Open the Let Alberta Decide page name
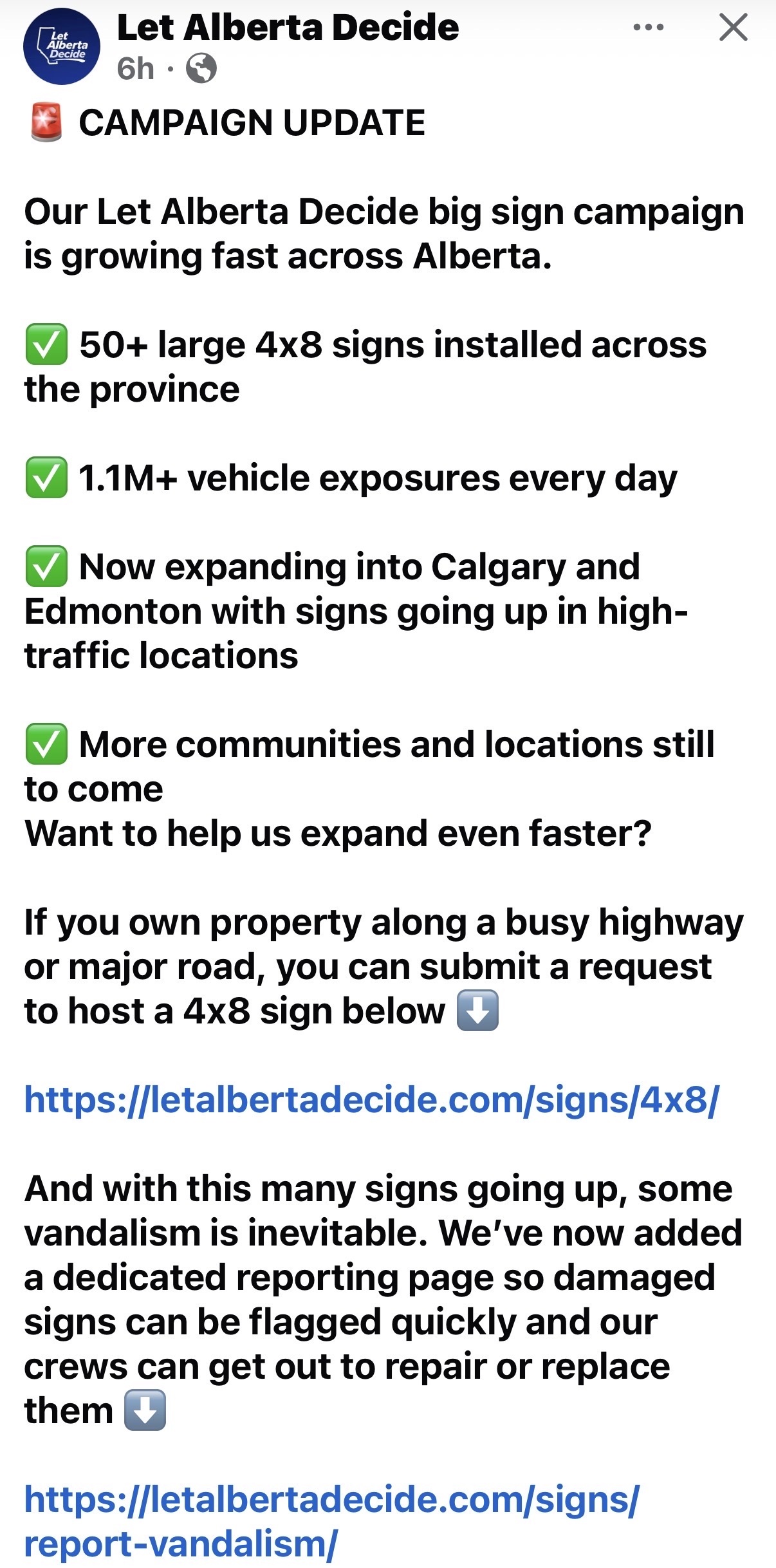 (288, 28)
